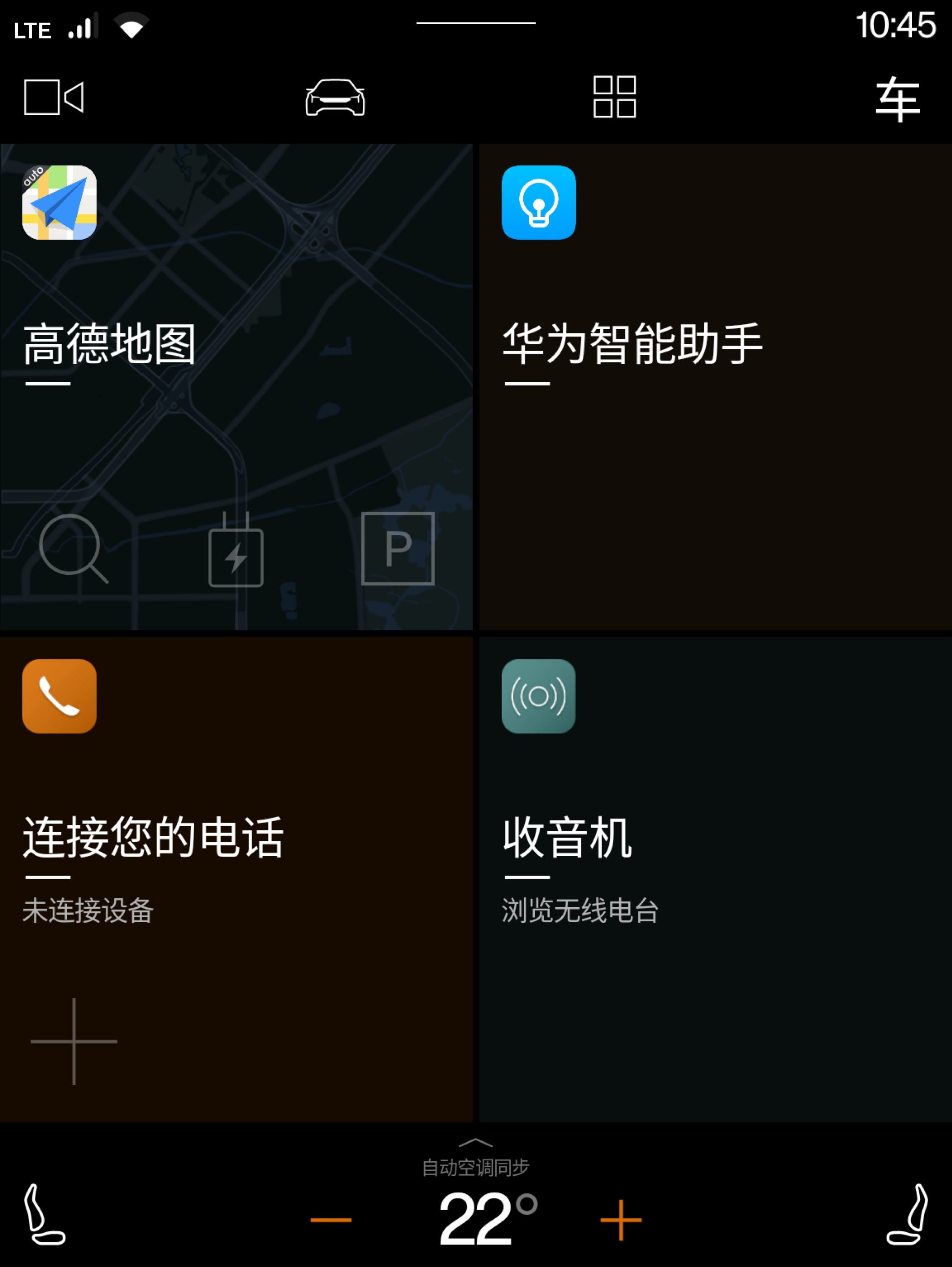Image resolution: width=952 pixels, height=1267 pixels.
Task: Open the apps grid
Action: coord(614,97)
